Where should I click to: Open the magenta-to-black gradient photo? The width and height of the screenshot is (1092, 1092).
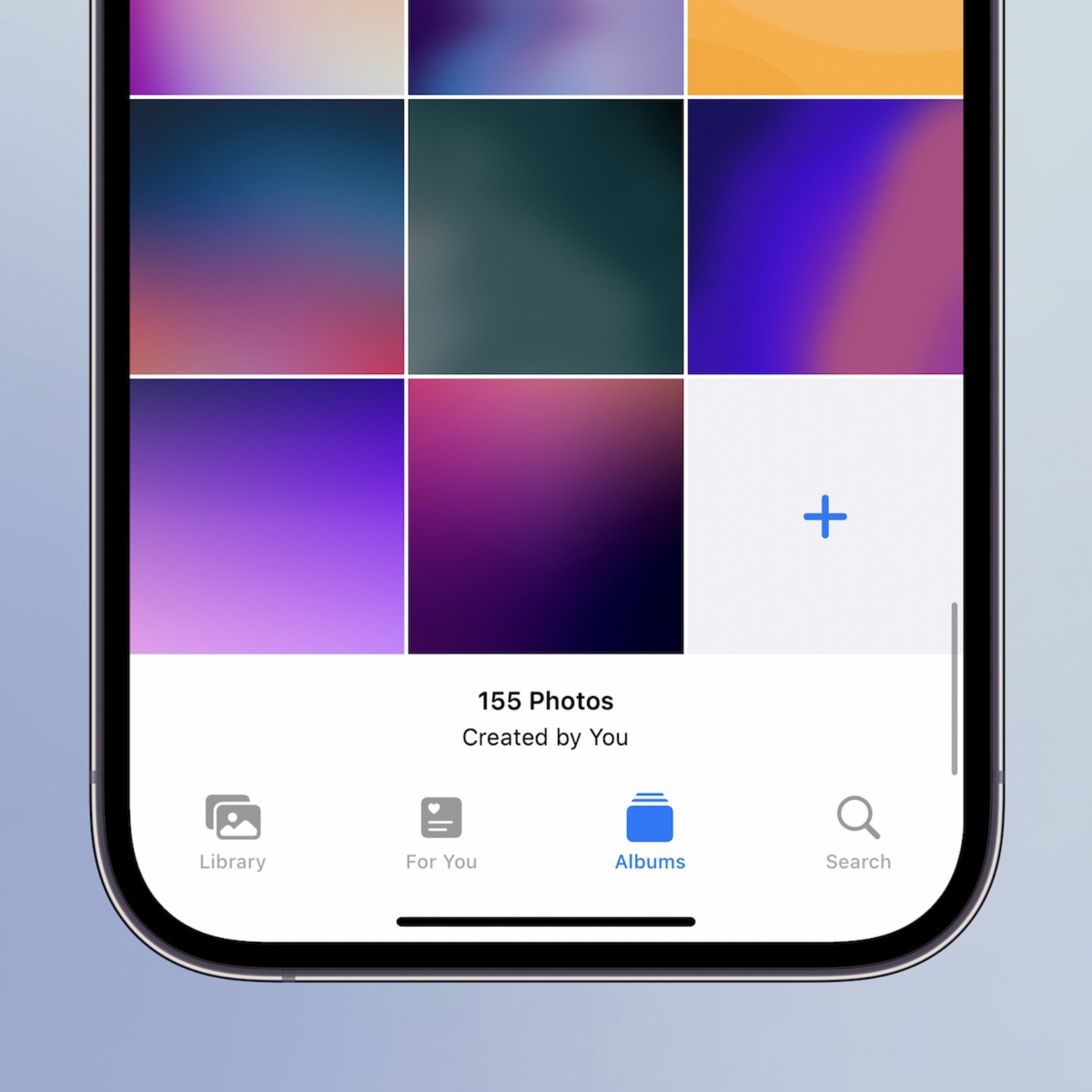point(546,516)
